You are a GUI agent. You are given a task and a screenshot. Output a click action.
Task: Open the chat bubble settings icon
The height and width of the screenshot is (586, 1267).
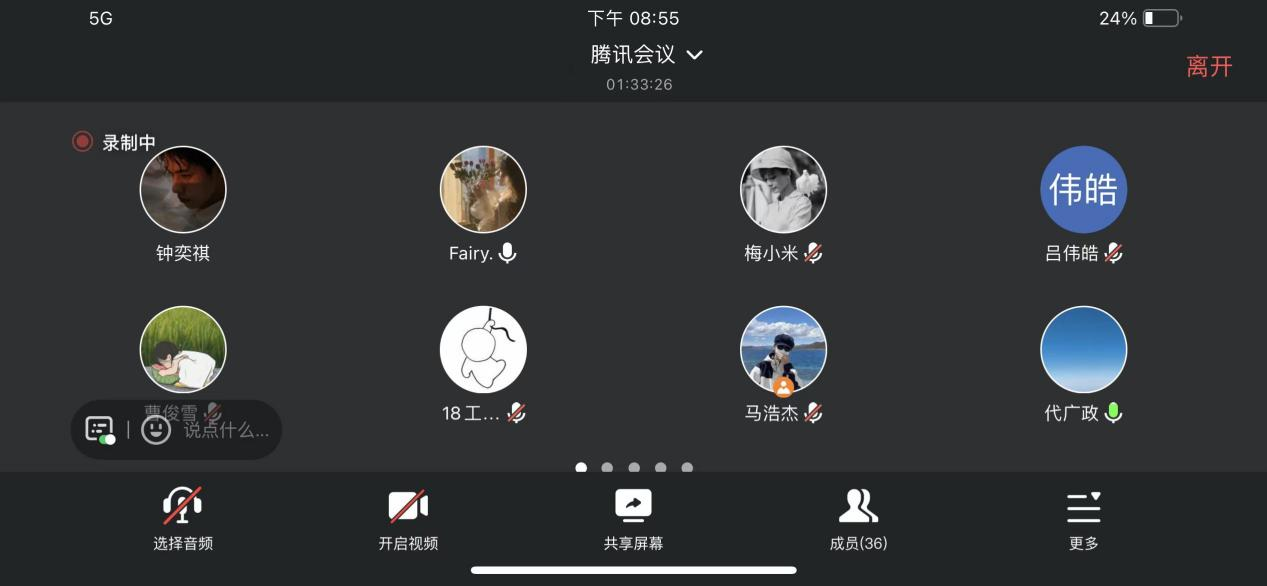click(100, 430)
